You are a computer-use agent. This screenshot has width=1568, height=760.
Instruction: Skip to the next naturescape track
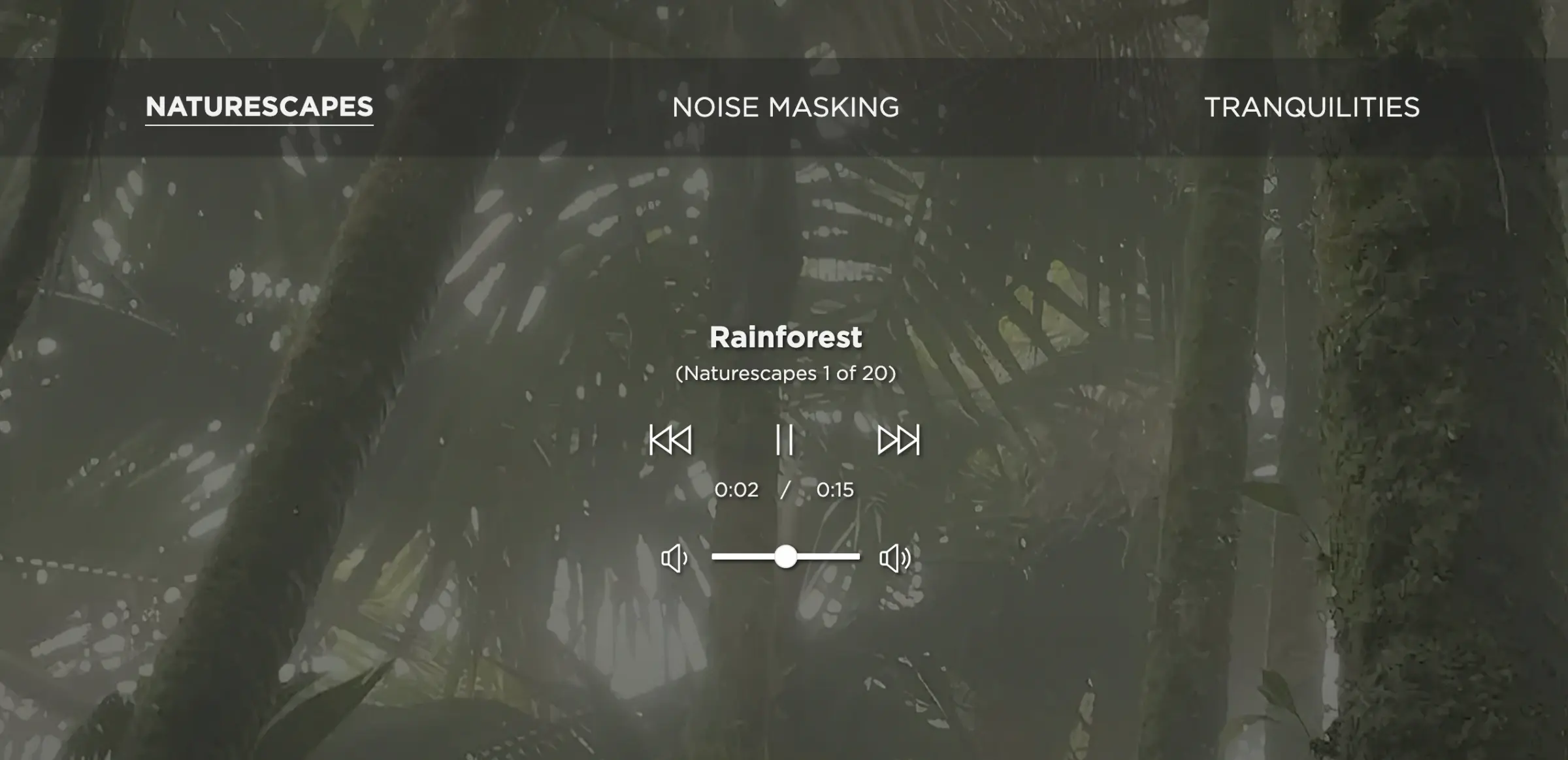pos(898,439)
